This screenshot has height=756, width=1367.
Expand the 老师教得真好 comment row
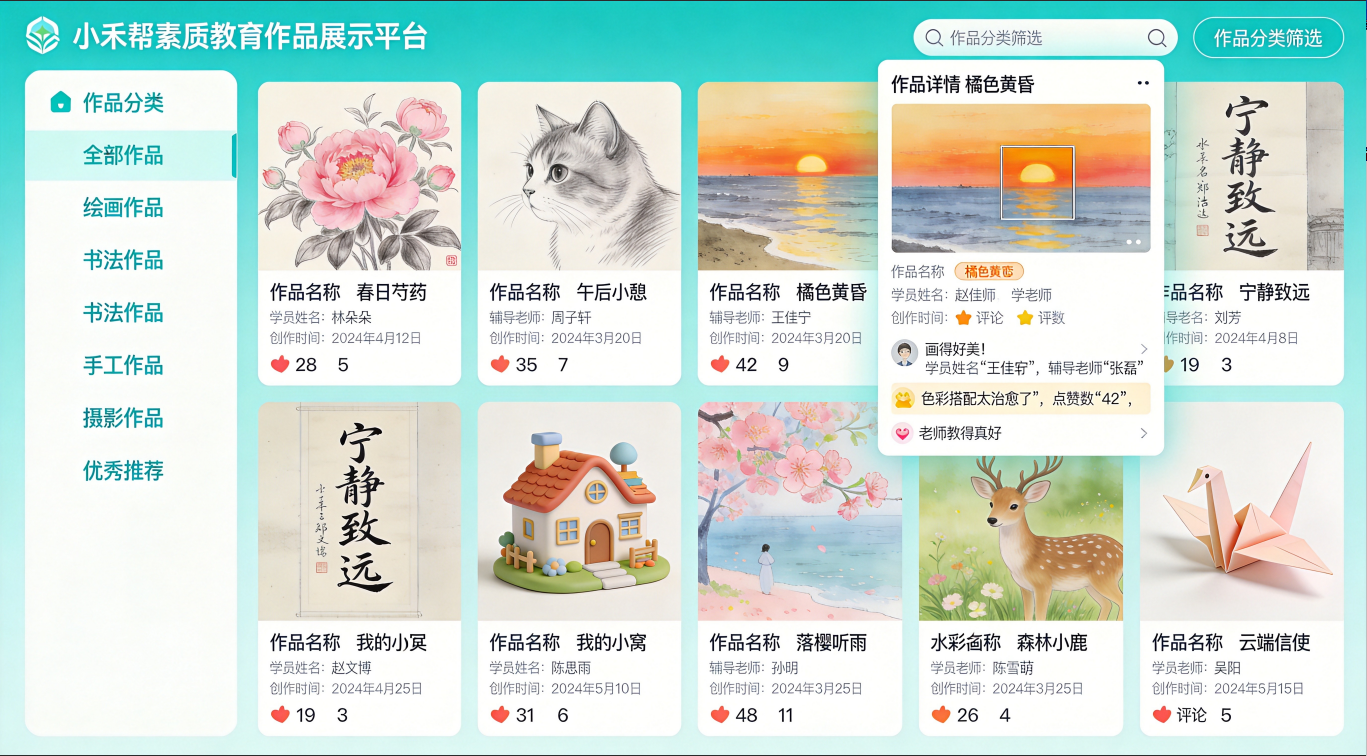[x=1020, y=433]
